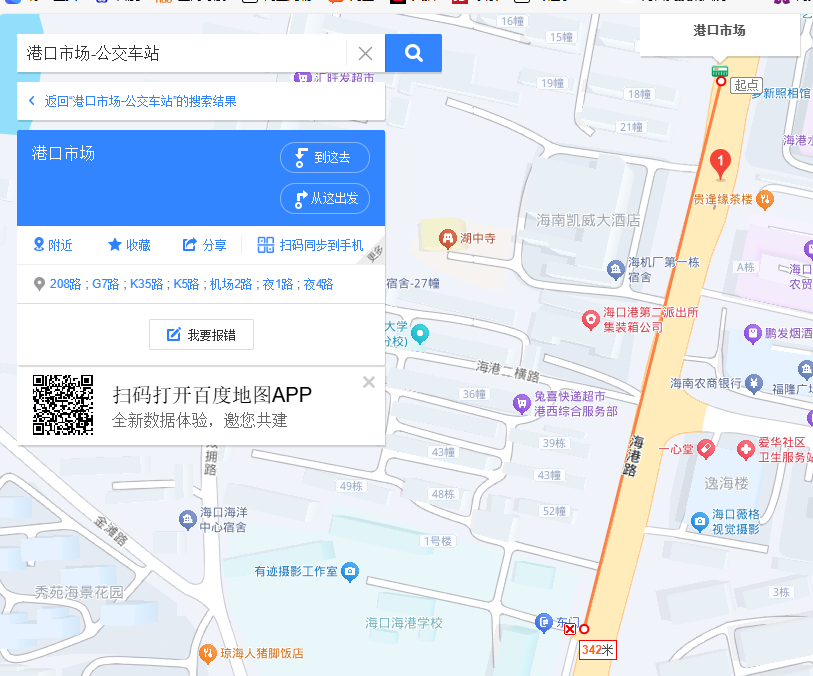
Task: Tap the search box showing 港口市场-公交车站
Action: [180, 54]
